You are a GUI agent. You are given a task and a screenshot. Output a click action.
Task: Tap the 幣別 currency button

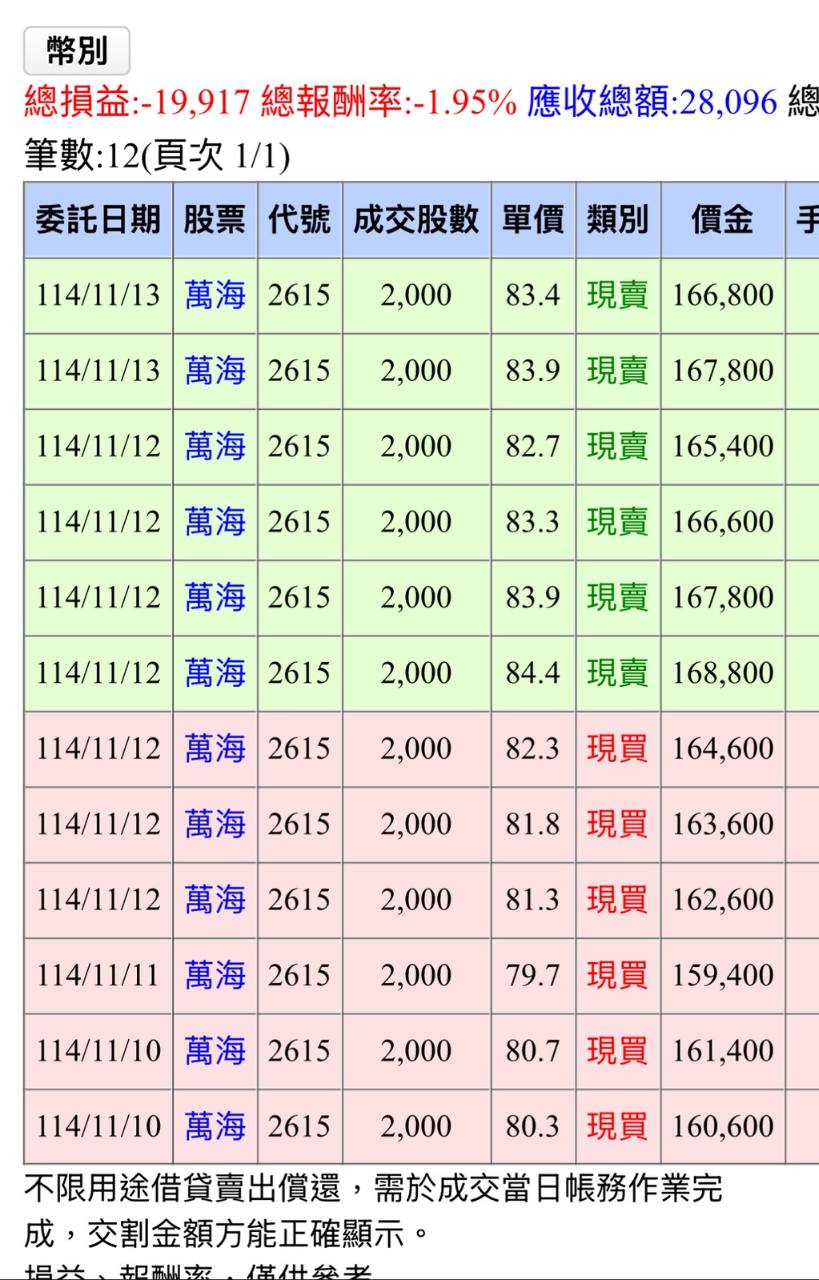pos(76,50)
